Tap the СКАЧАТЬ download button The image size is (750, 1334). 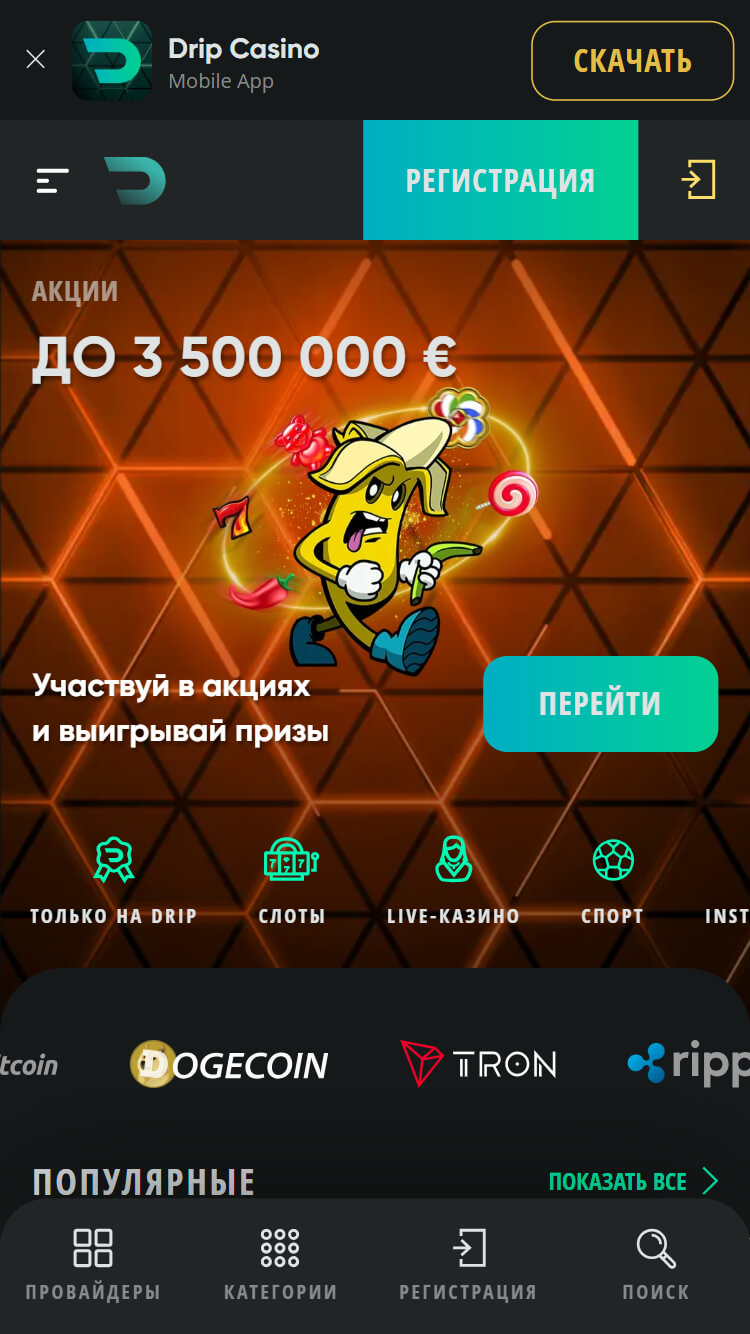pyautogui.click(x=632, y=61)
